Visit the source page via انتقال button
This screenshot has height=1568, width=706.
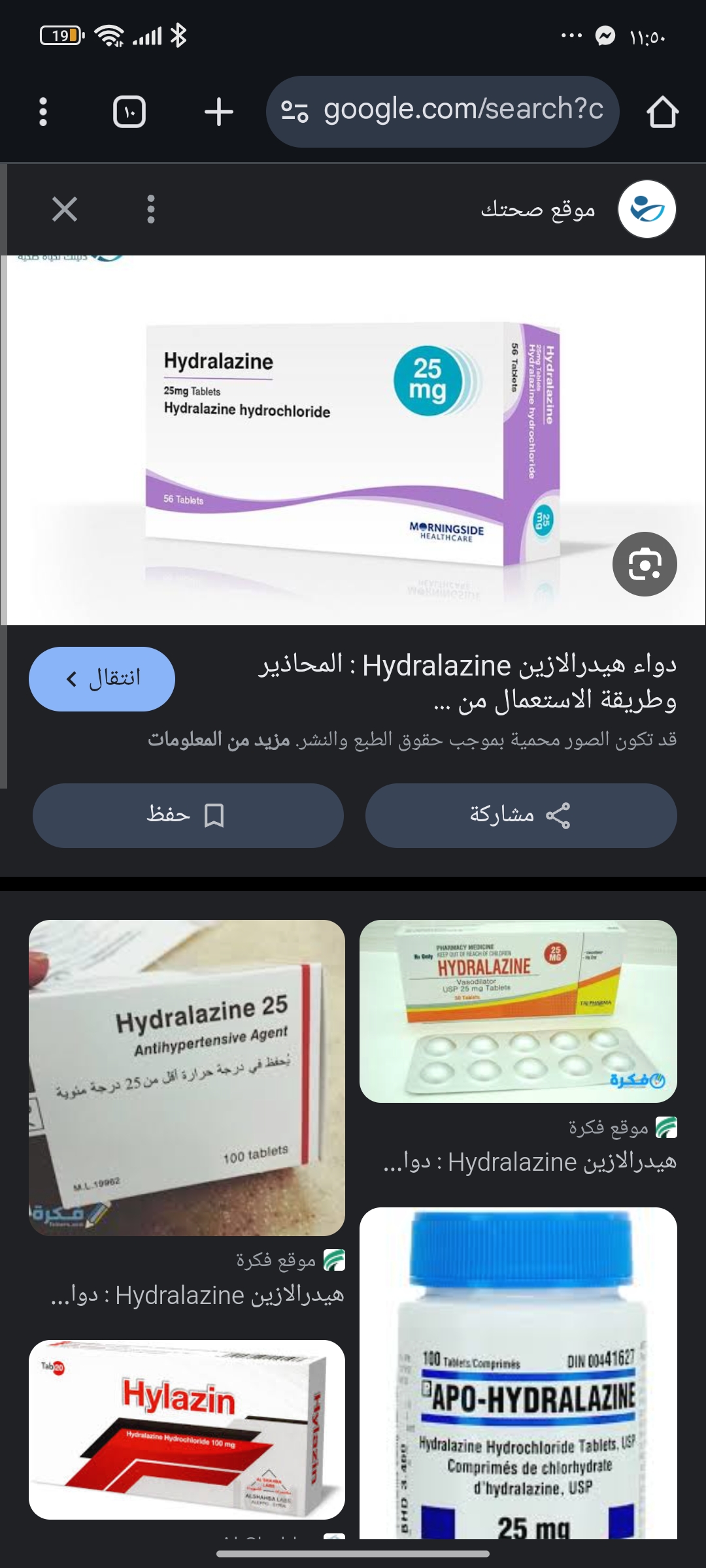point(102,679)
